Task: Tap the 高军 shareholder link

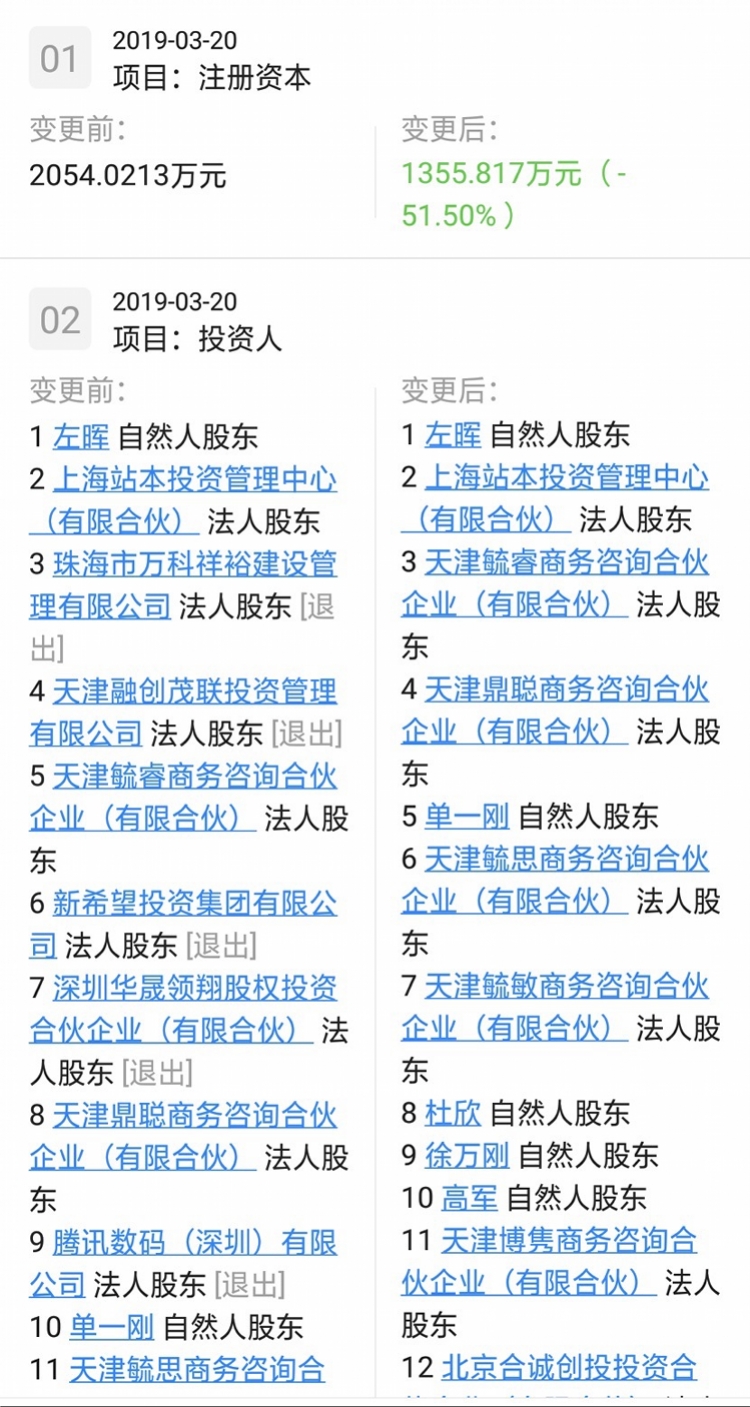Action: click(470, 1197)
